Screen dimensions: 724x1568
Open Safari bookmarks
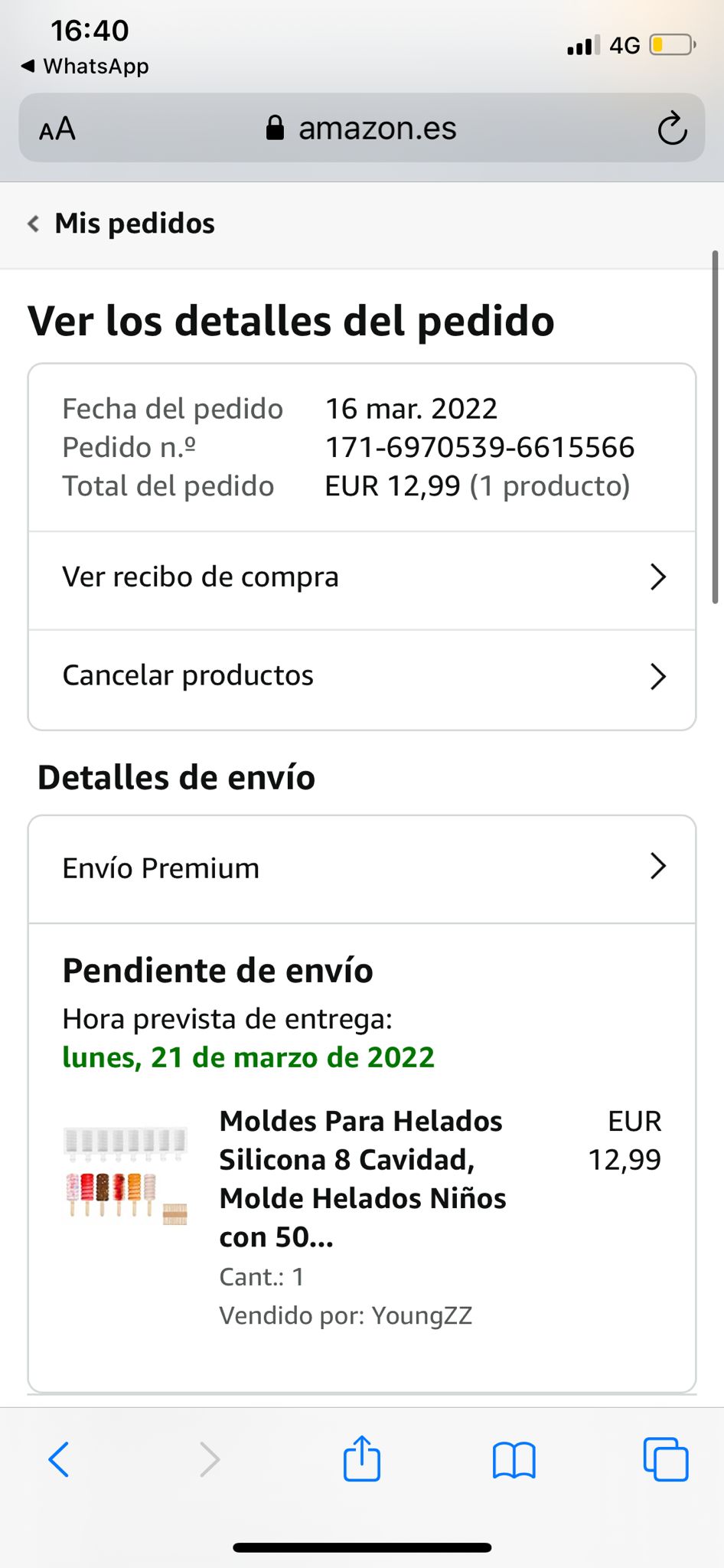tap(514, 1459)
